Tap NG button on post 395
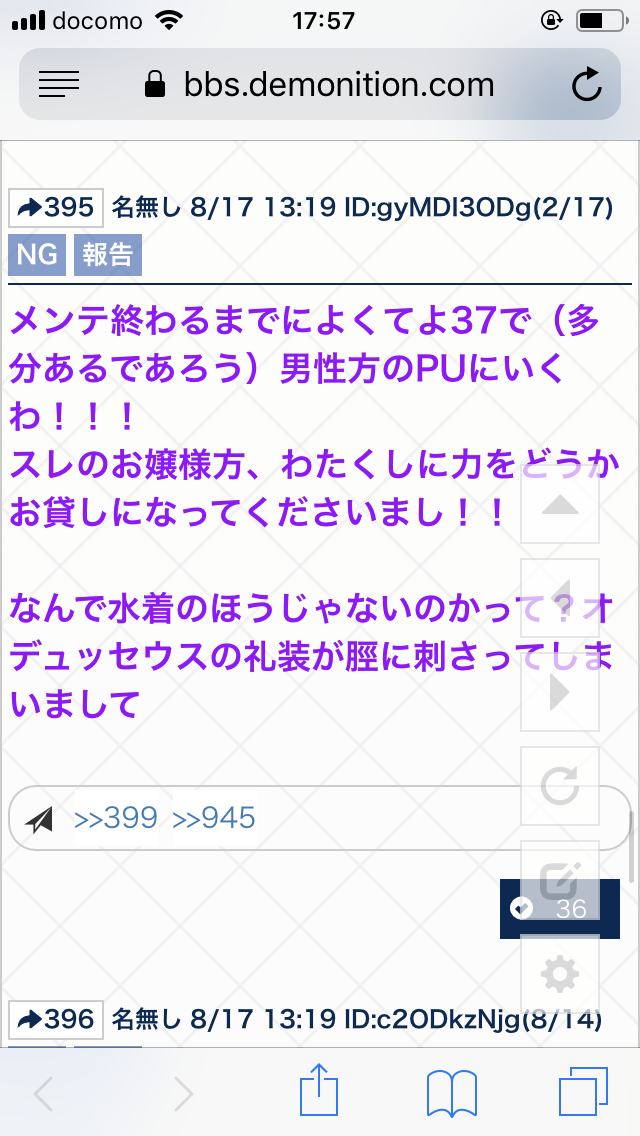This screenshot has width=640, height=1136. (x=37, y=255)
